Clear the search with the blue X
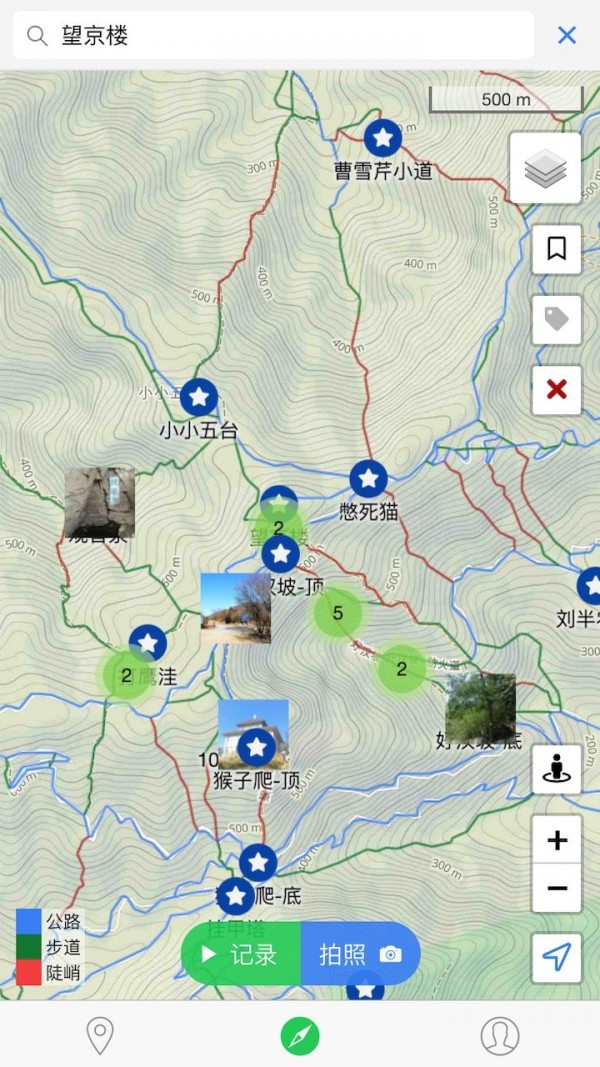This screenshot has width=600, height=1067. point(566,36)
